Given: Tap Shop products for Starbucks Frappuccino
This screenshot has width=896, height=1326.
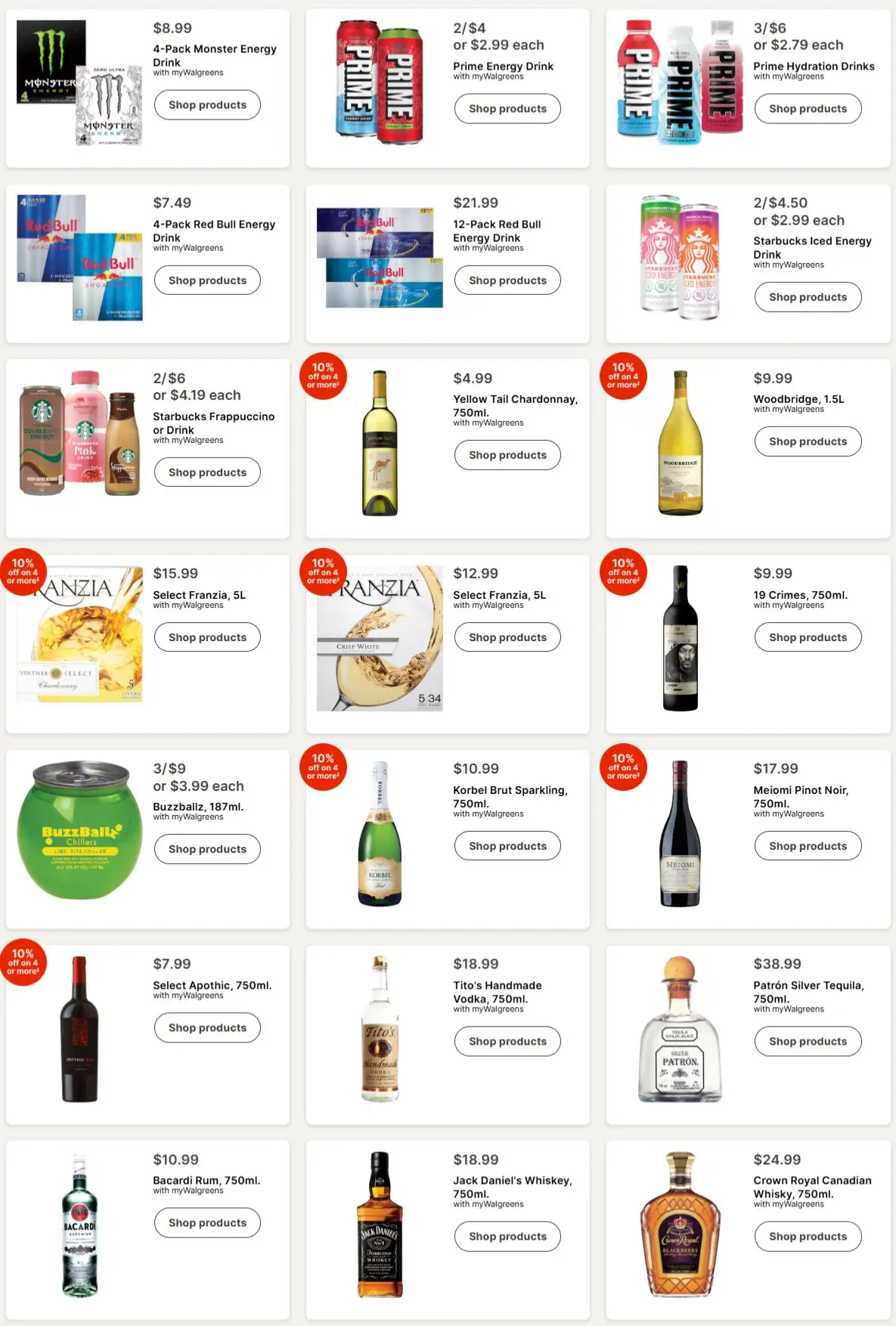Looking at the screenshot, I should coord(207,472).
